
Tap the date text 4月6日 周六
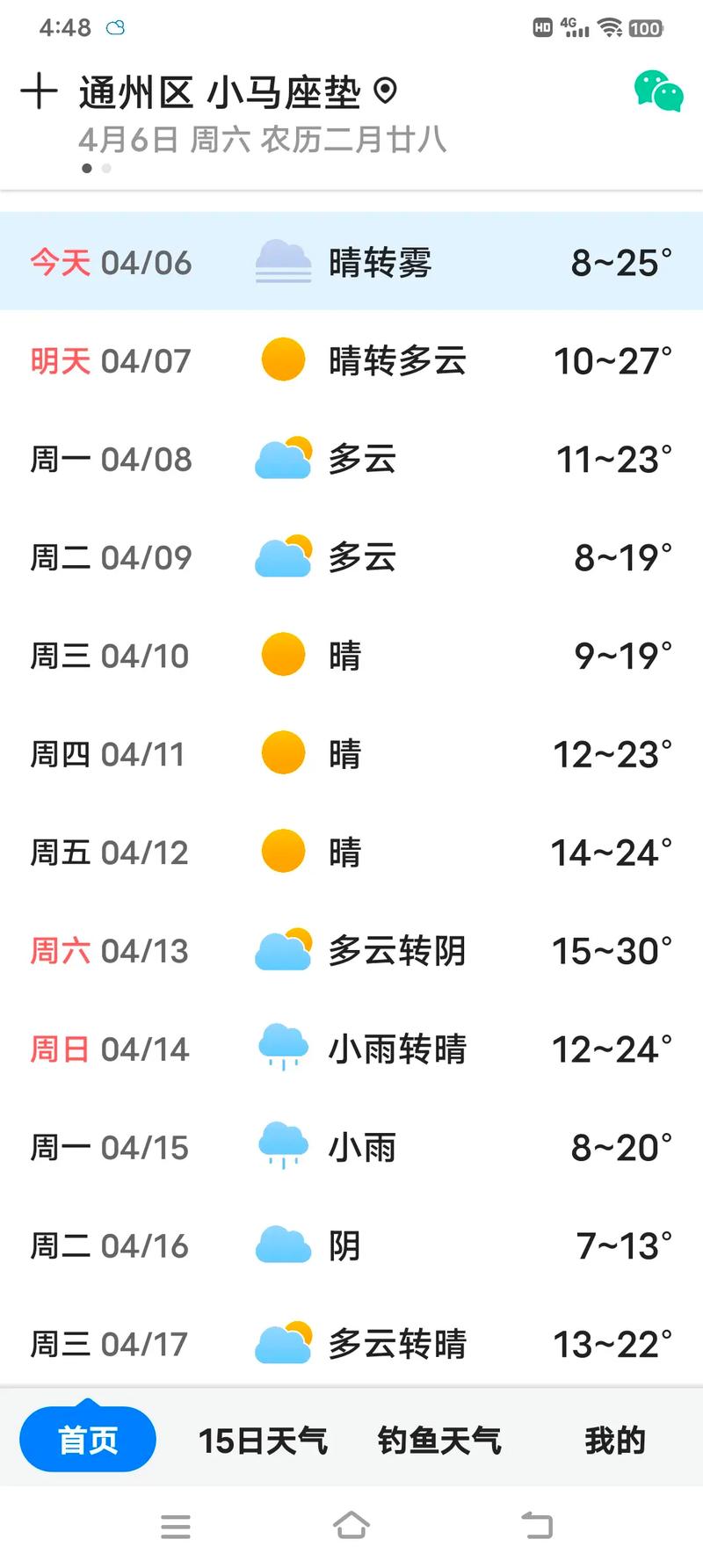167,139
